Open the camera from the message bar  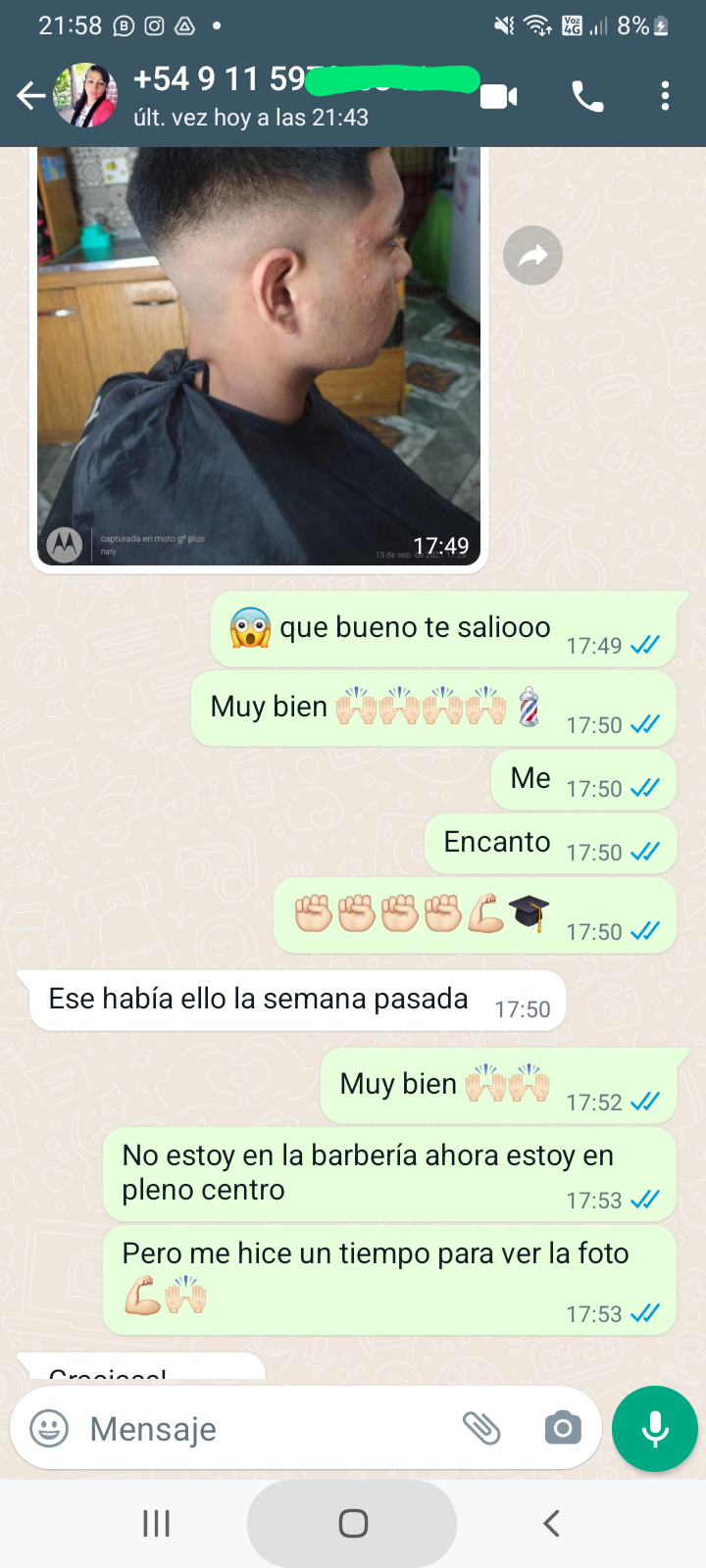563,1429
